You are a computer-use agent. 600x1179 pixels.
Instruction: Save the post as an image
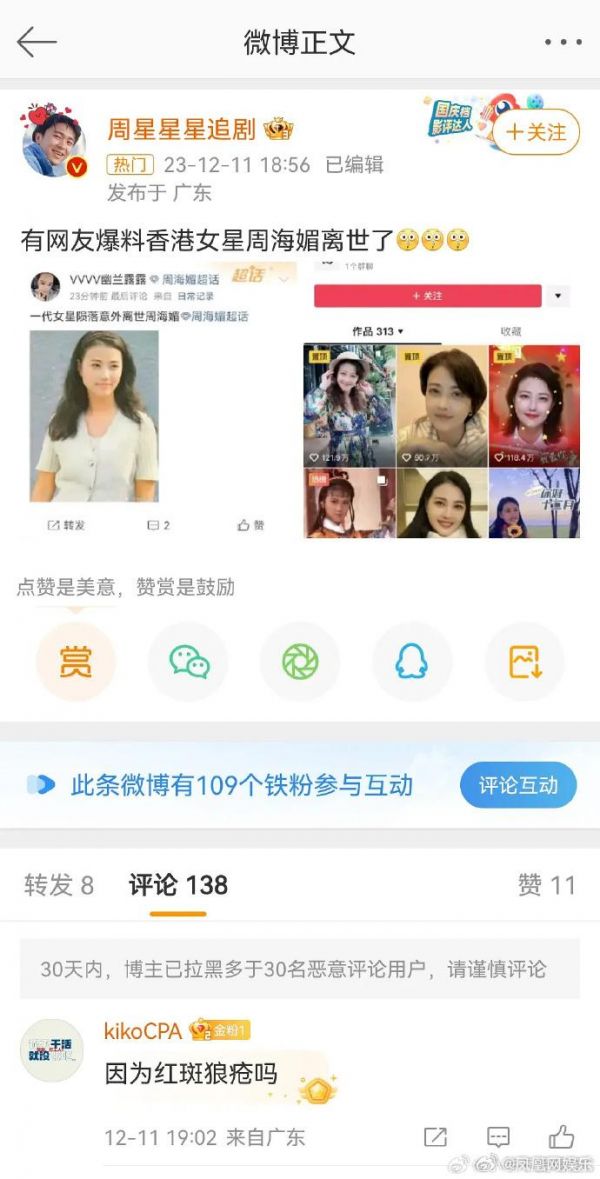click(524, 661)
